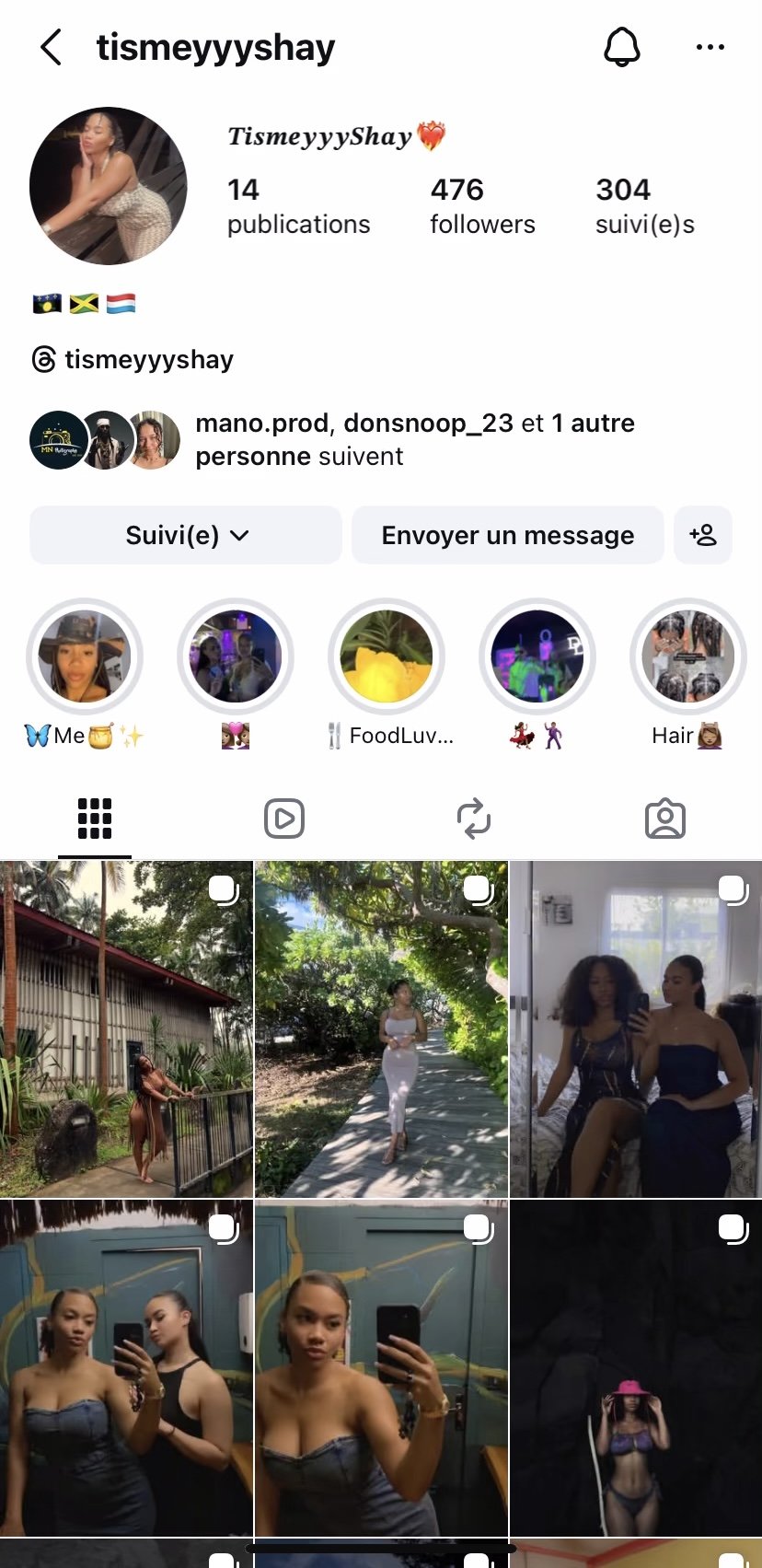Open the notifications bell for this profile
The width and height of the screenshot is (762, 1568).
point(621,47)
